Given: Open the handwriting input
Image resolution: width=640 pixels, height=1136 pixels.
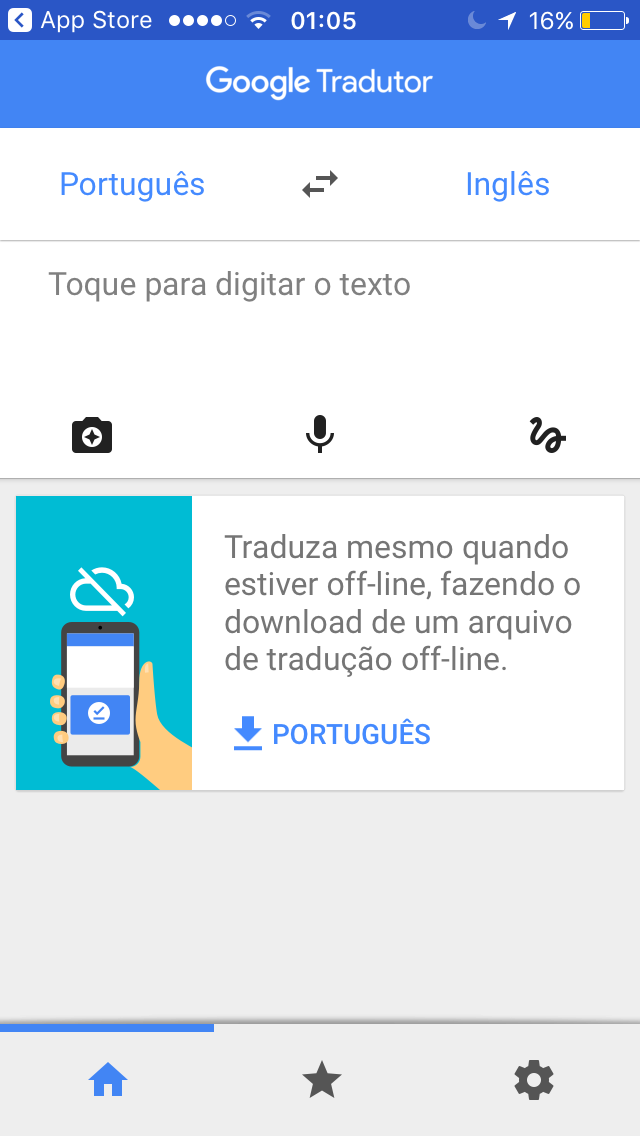Looking at the screenshot, I should pyautogui.click(x=547, y=436).
